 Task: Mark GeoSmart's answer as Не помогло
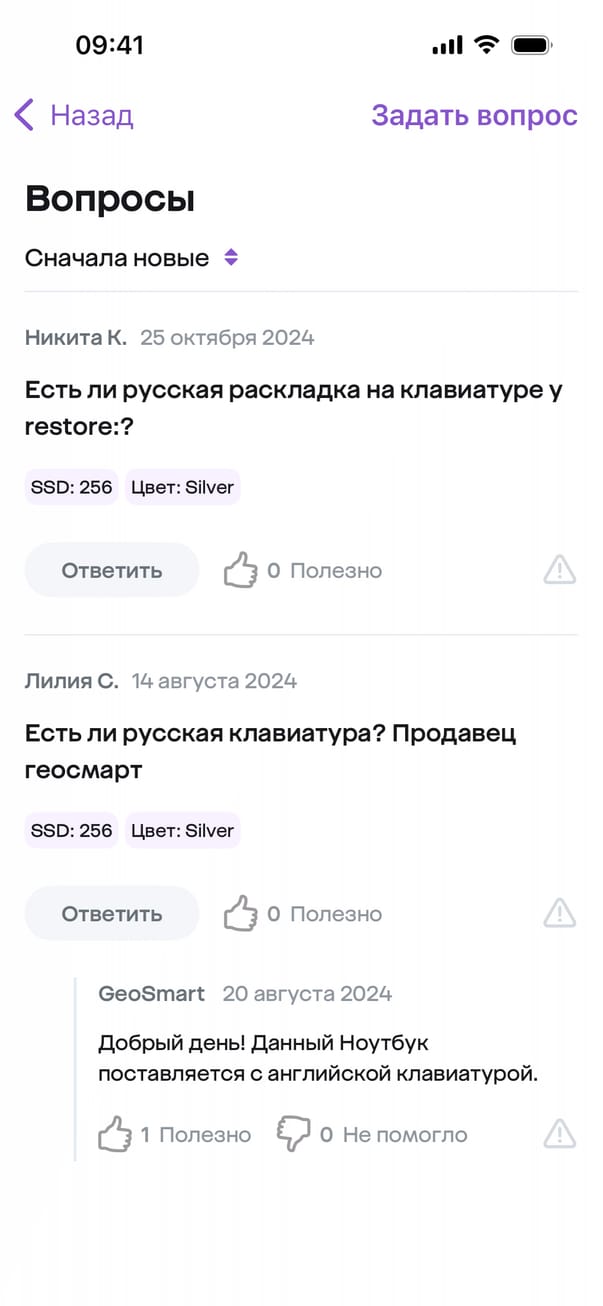click(294, 1134)
